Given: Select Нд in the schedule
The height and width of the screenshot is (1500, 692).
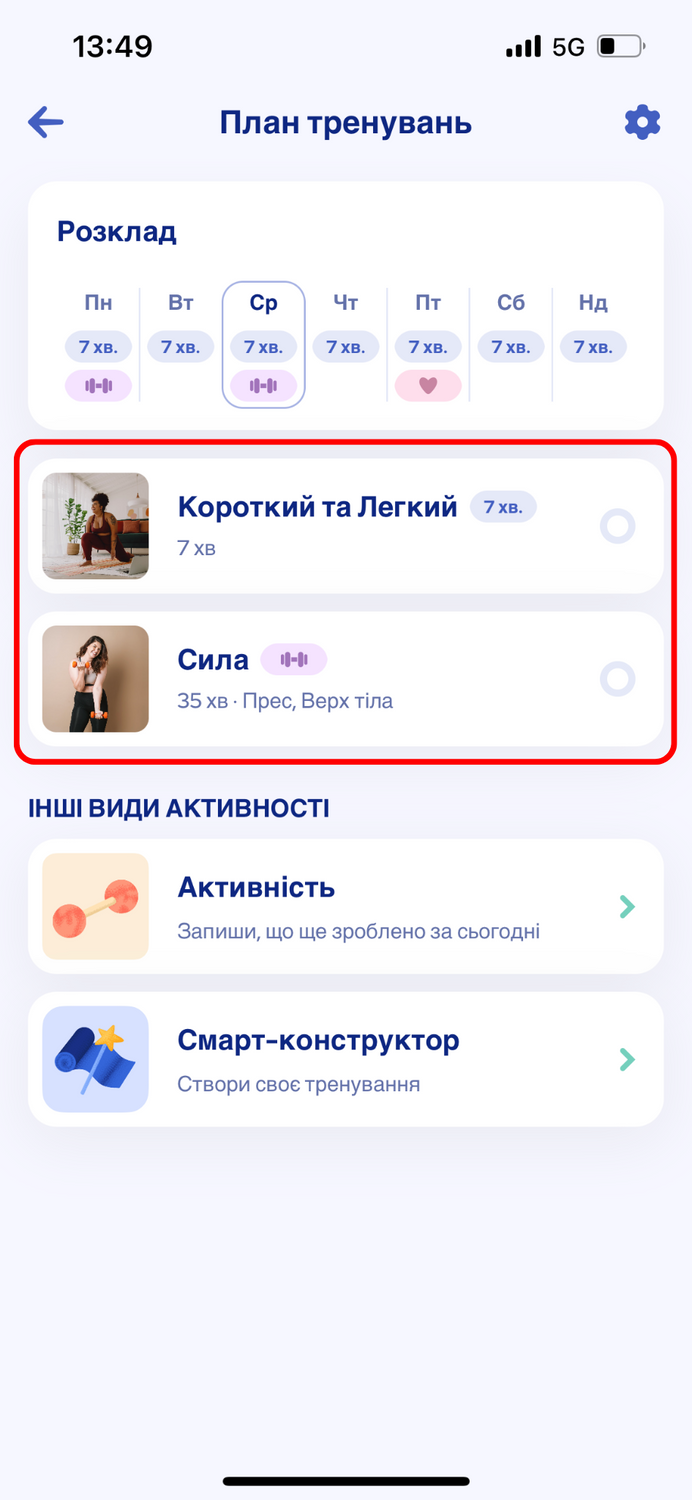Looking at the screenshot, I should tap(593, 344).
